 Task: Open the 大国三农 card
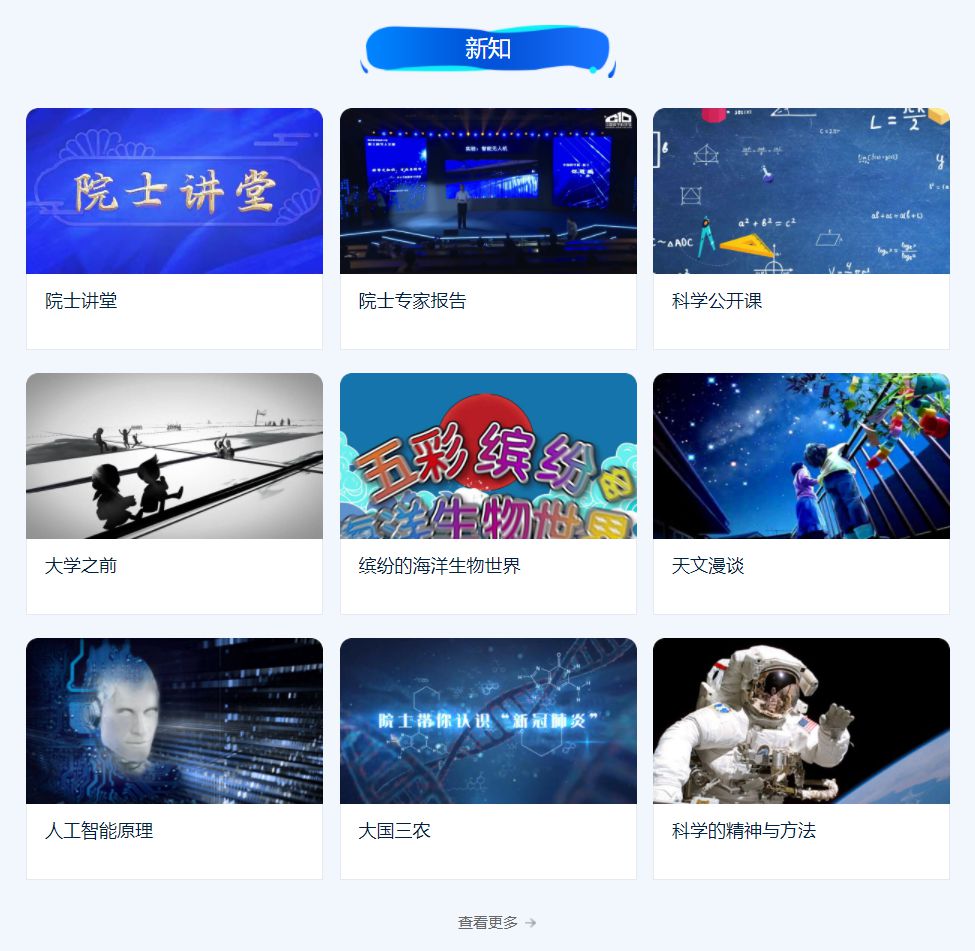(488, 758)
